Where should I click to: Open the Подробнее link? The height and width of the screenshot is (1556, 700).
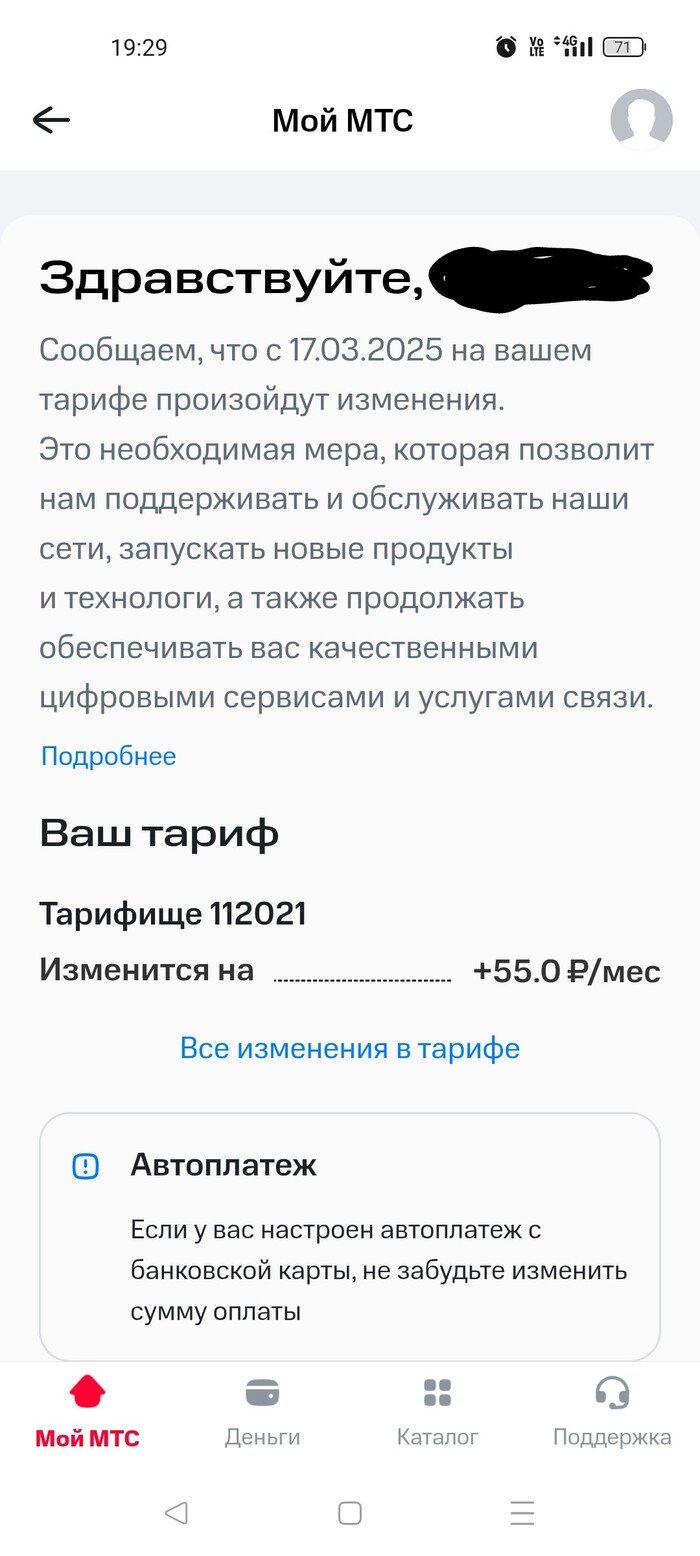click(x=108, y=756)
